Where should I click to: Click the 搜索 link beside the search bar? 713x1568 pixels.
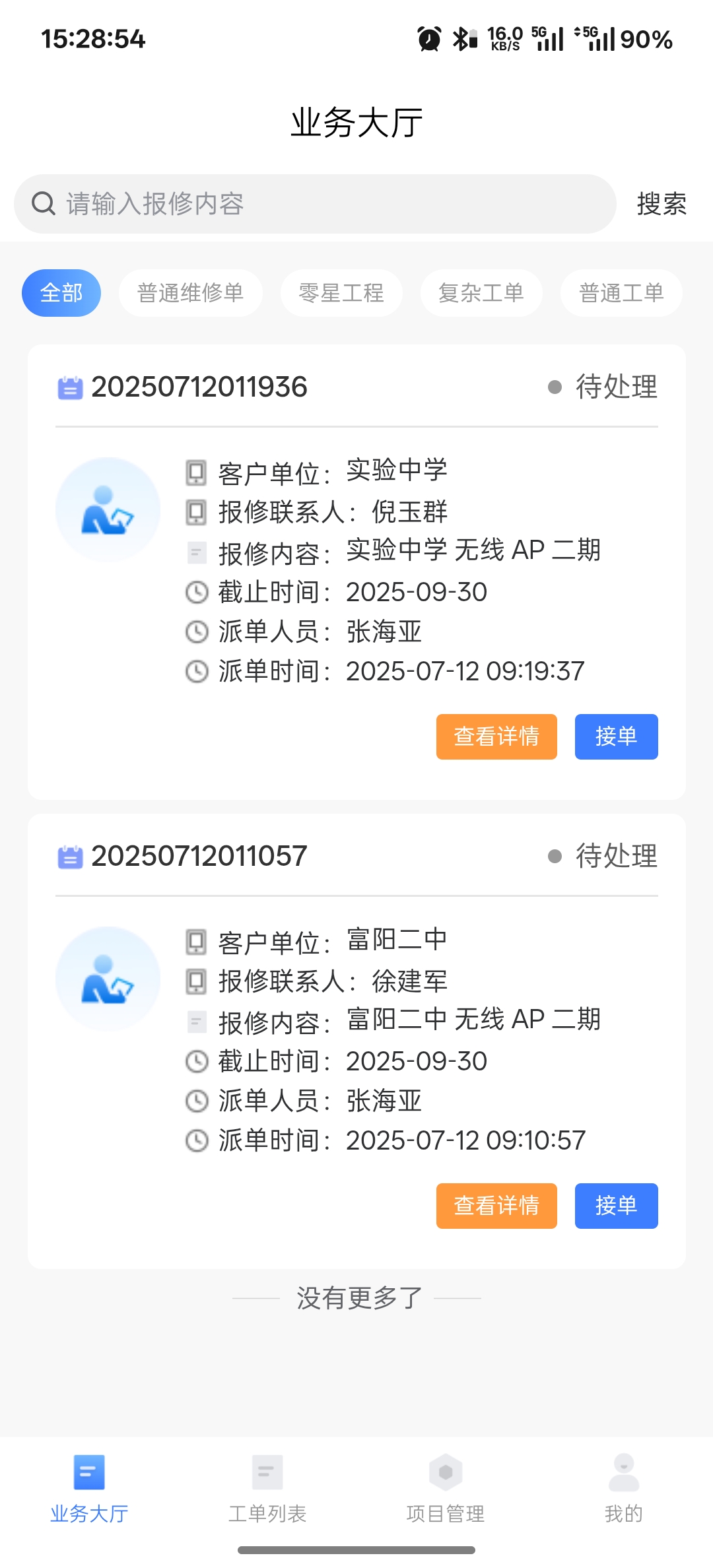pyautogui.click(x=662, y=204)
